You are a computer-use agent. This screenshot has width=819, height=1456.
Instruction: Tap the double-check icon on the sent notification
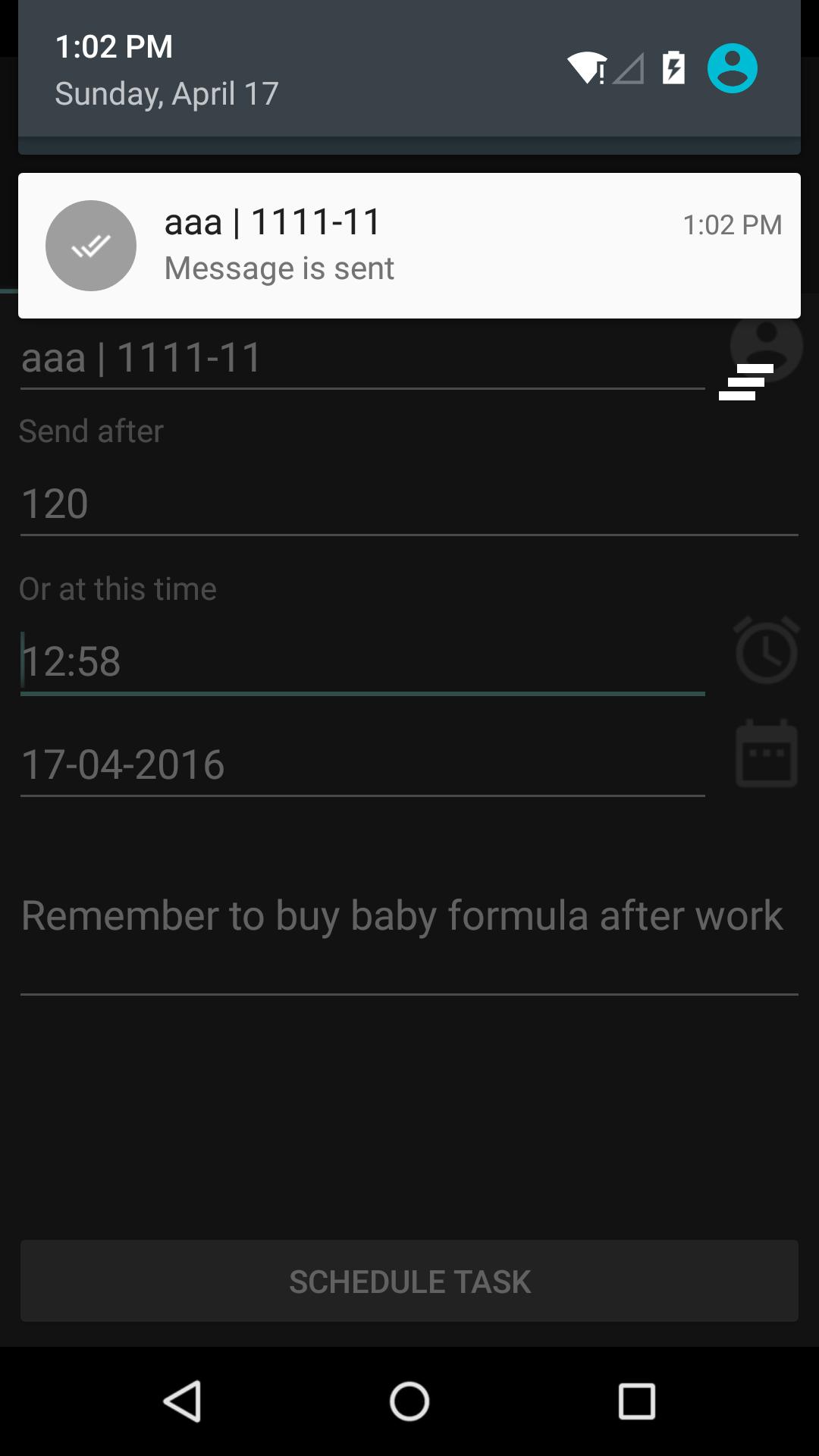click(x=91, y=245)
